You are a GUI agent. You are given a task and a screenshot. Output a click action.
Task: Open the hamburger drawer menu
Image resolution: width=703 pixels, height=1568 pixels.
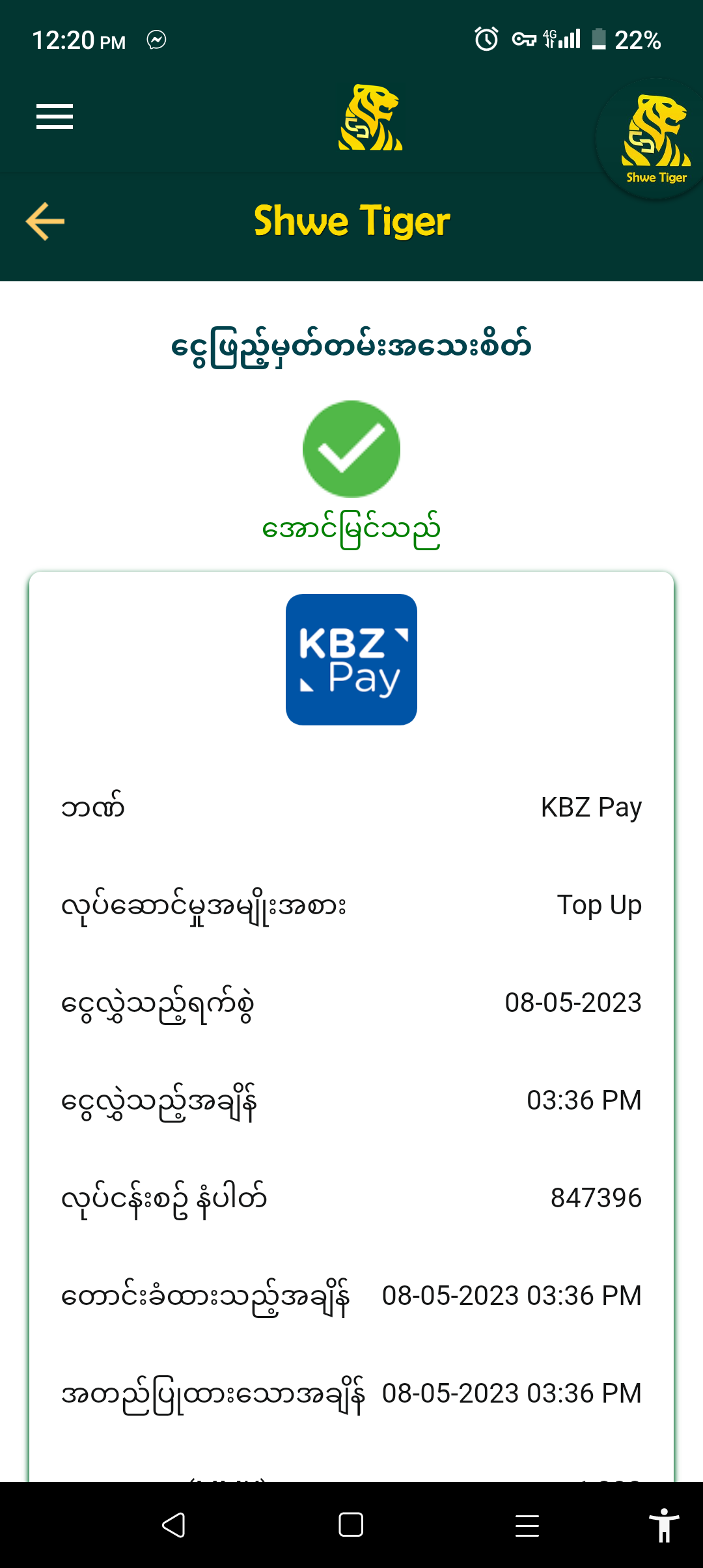coord(55,117)
